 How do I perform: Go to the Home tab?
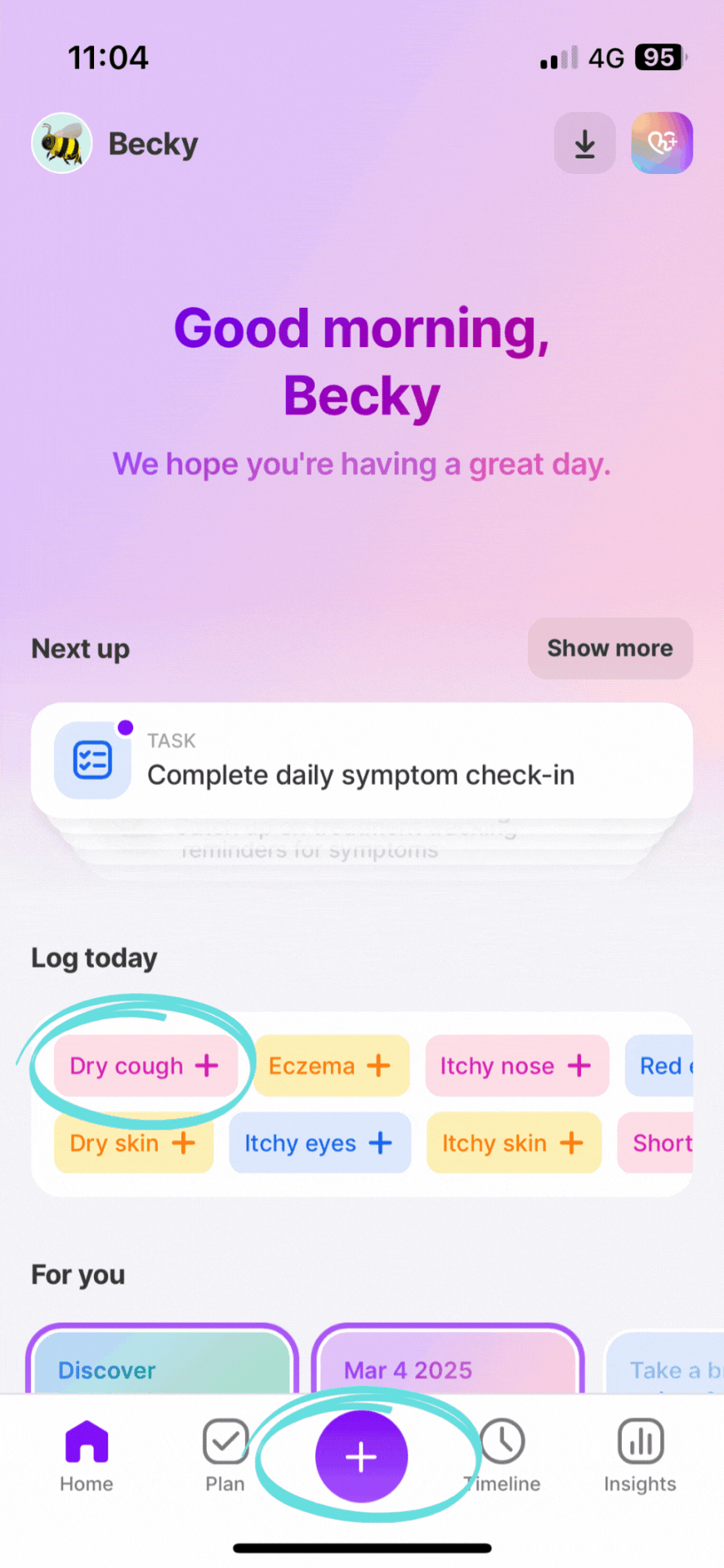pos(87,1456)
